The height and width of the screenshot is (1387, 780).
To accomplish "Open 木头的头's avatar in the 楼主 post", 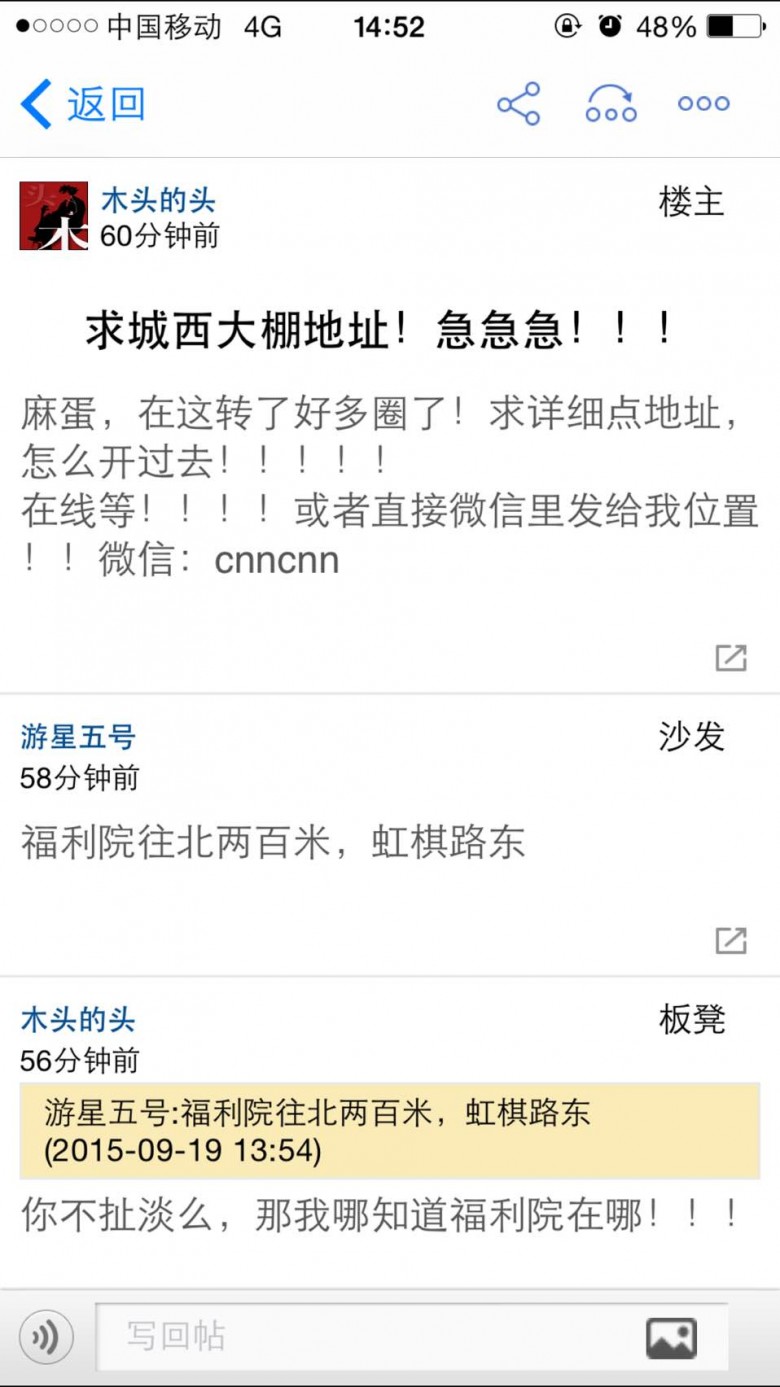I will pos(54,216).
